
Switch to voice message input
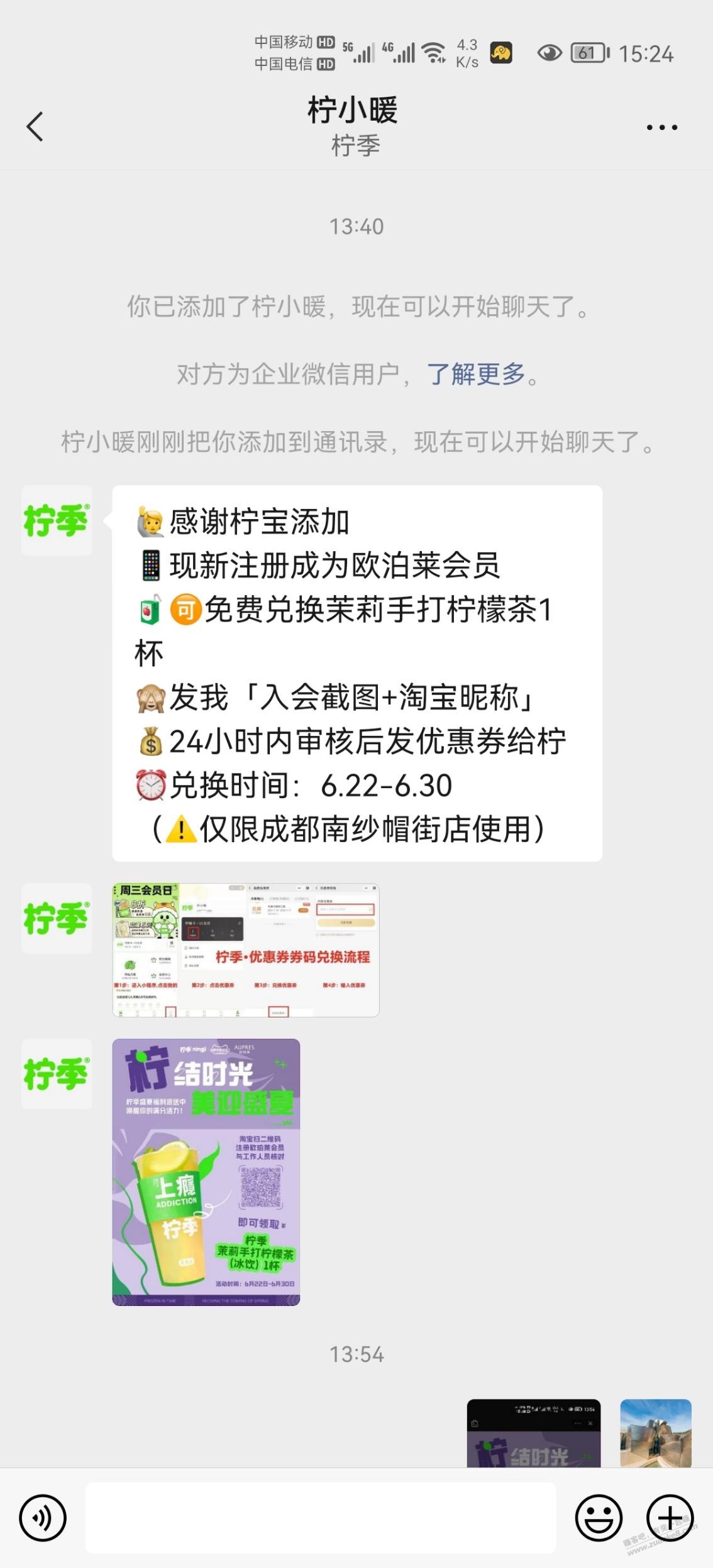tap(42, 1518)
